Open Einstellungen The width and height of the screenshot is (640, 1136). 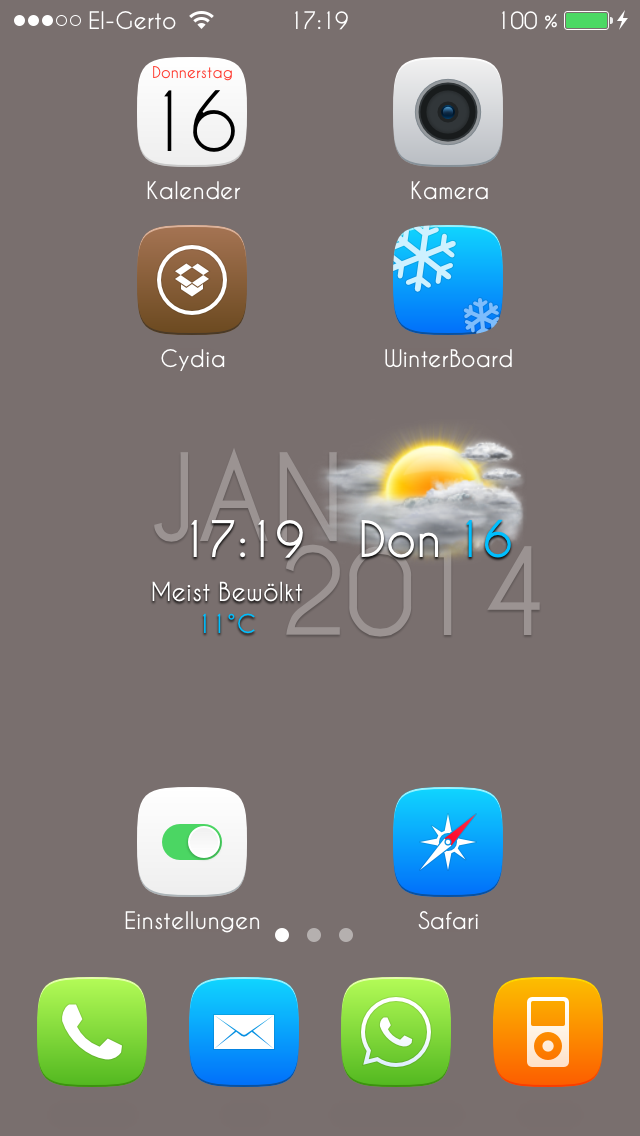tap(192, 842)
